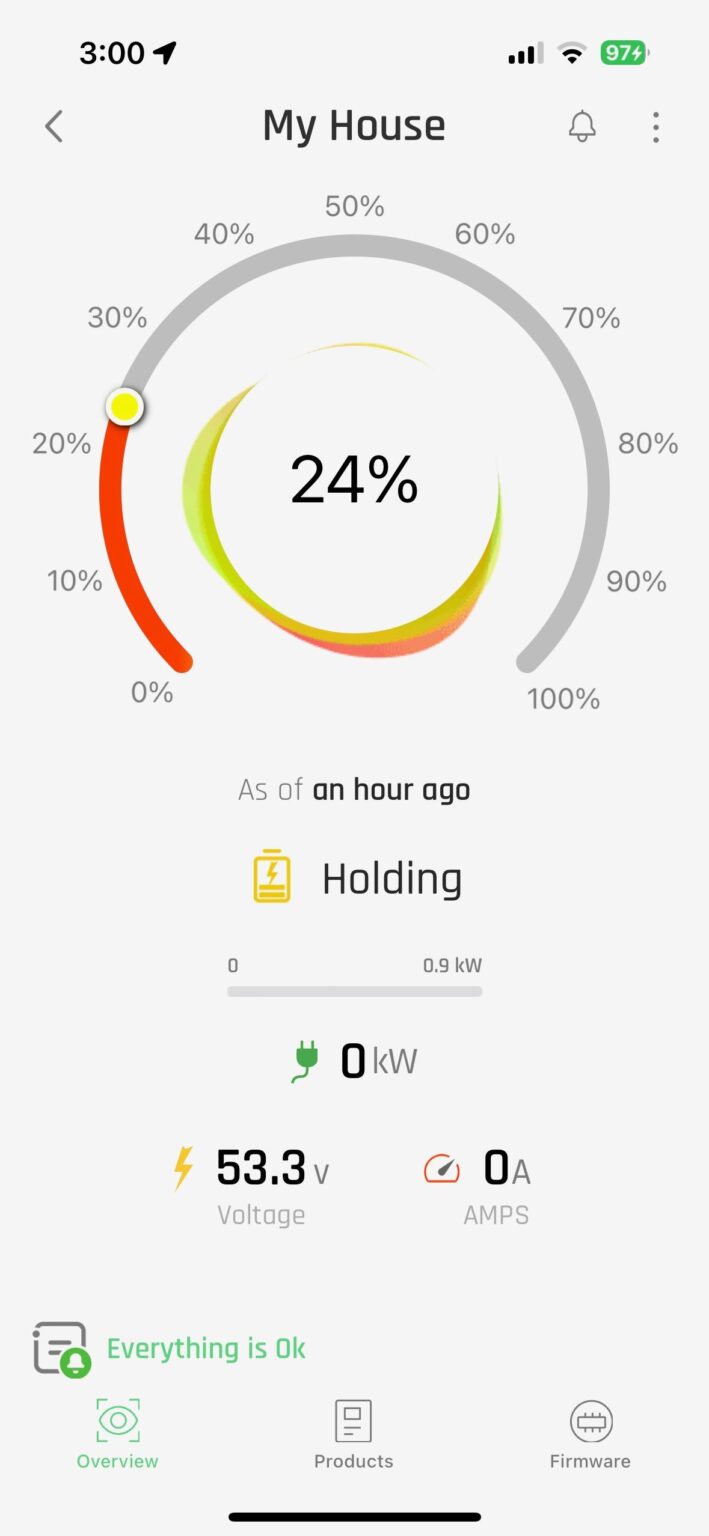This screenshot has height=1536, width=709.
Task: Open the Everything is Ok status
Action: (x=205, y=1348)
